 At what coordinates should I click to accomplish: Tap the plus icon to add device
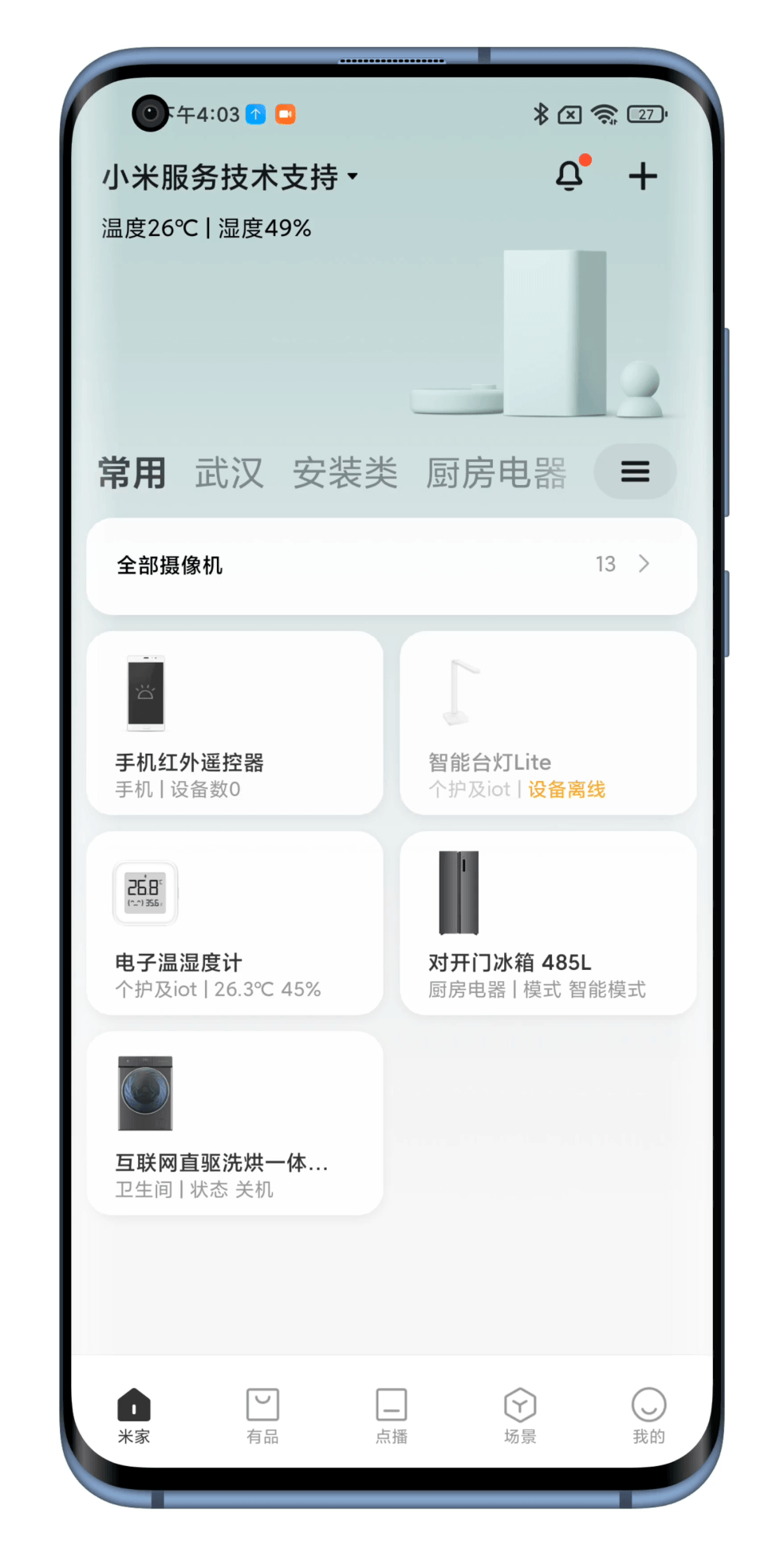pos(642,176)
